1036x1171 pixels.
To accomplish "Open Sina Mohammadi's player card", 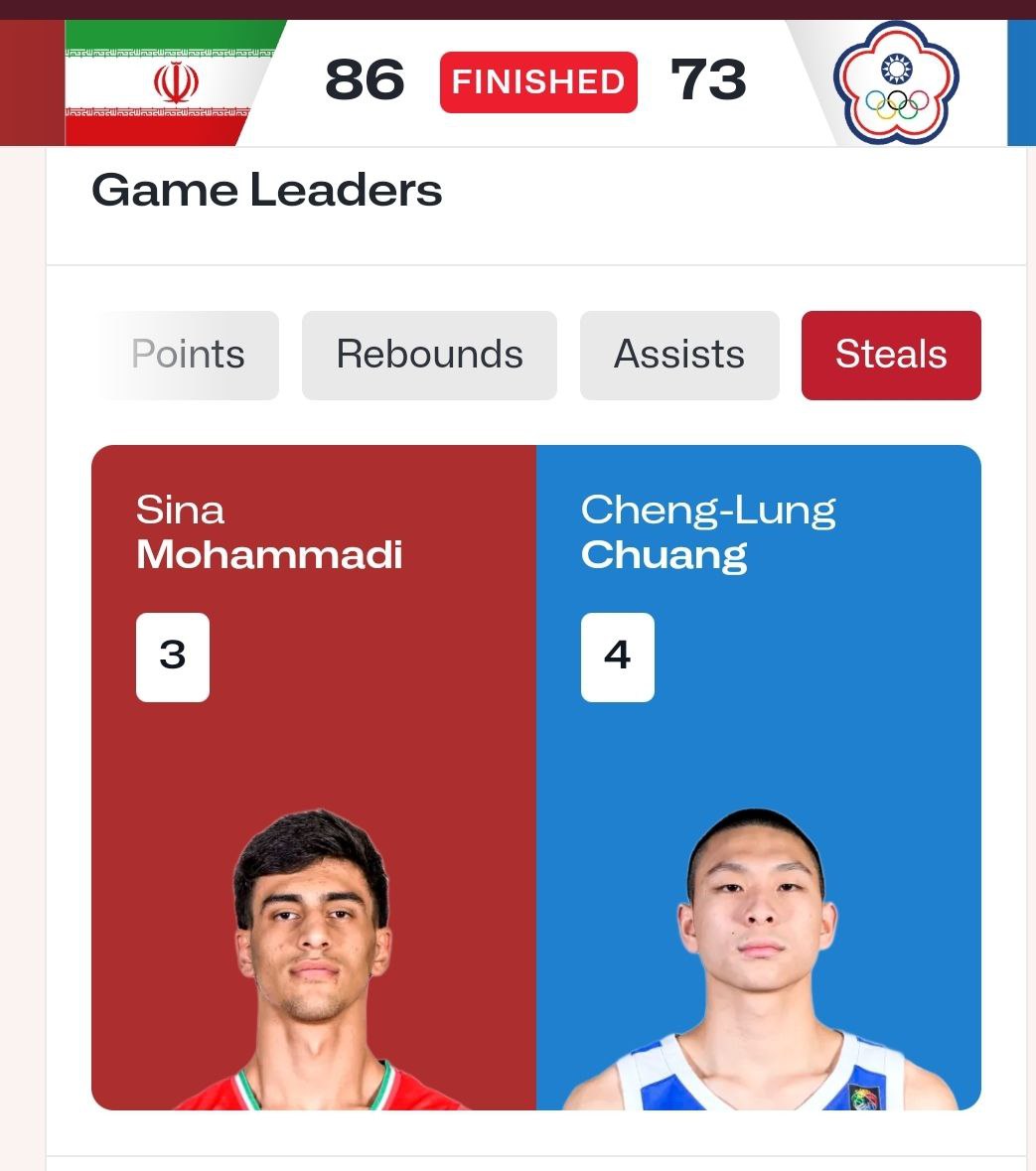I will (314, 777).
